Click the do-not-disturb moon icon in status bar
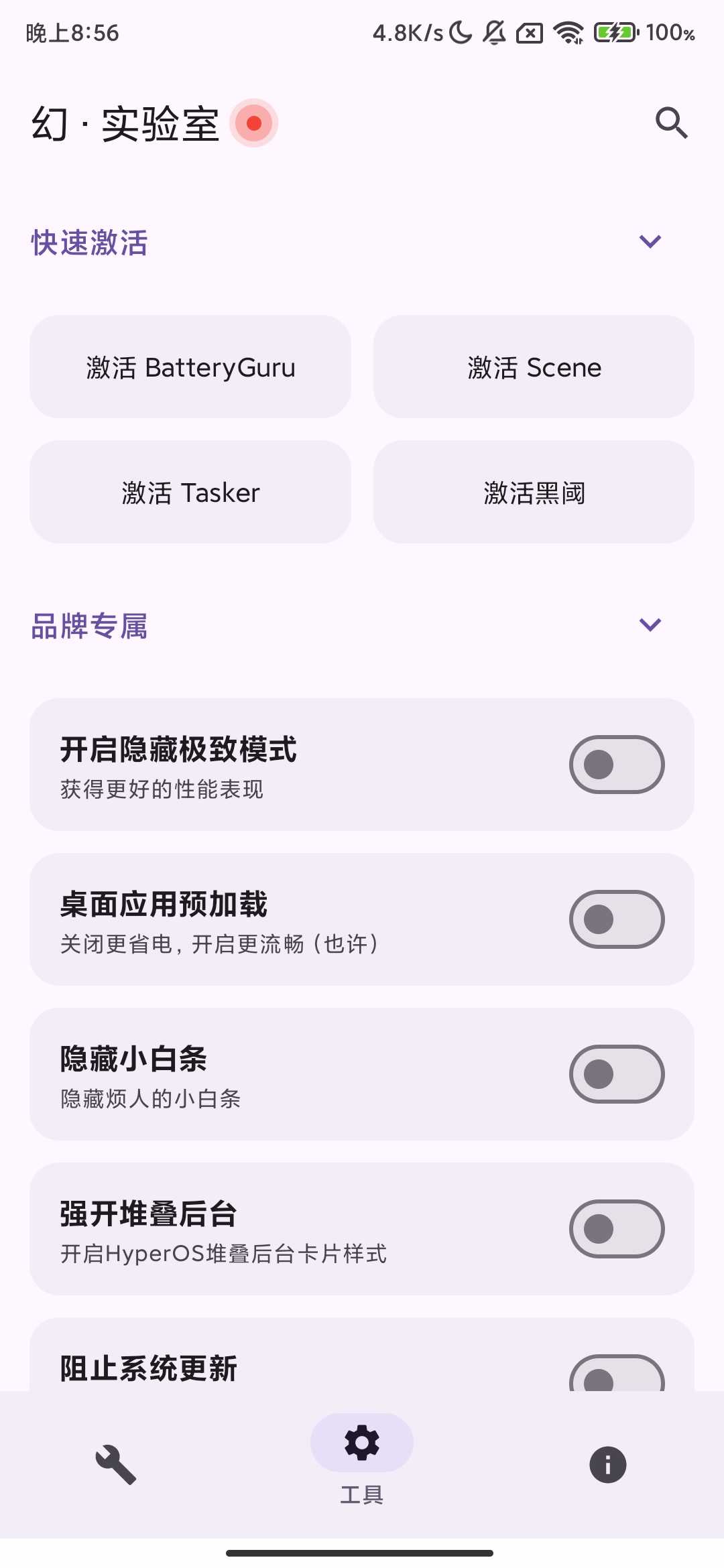 pos(461,33)
